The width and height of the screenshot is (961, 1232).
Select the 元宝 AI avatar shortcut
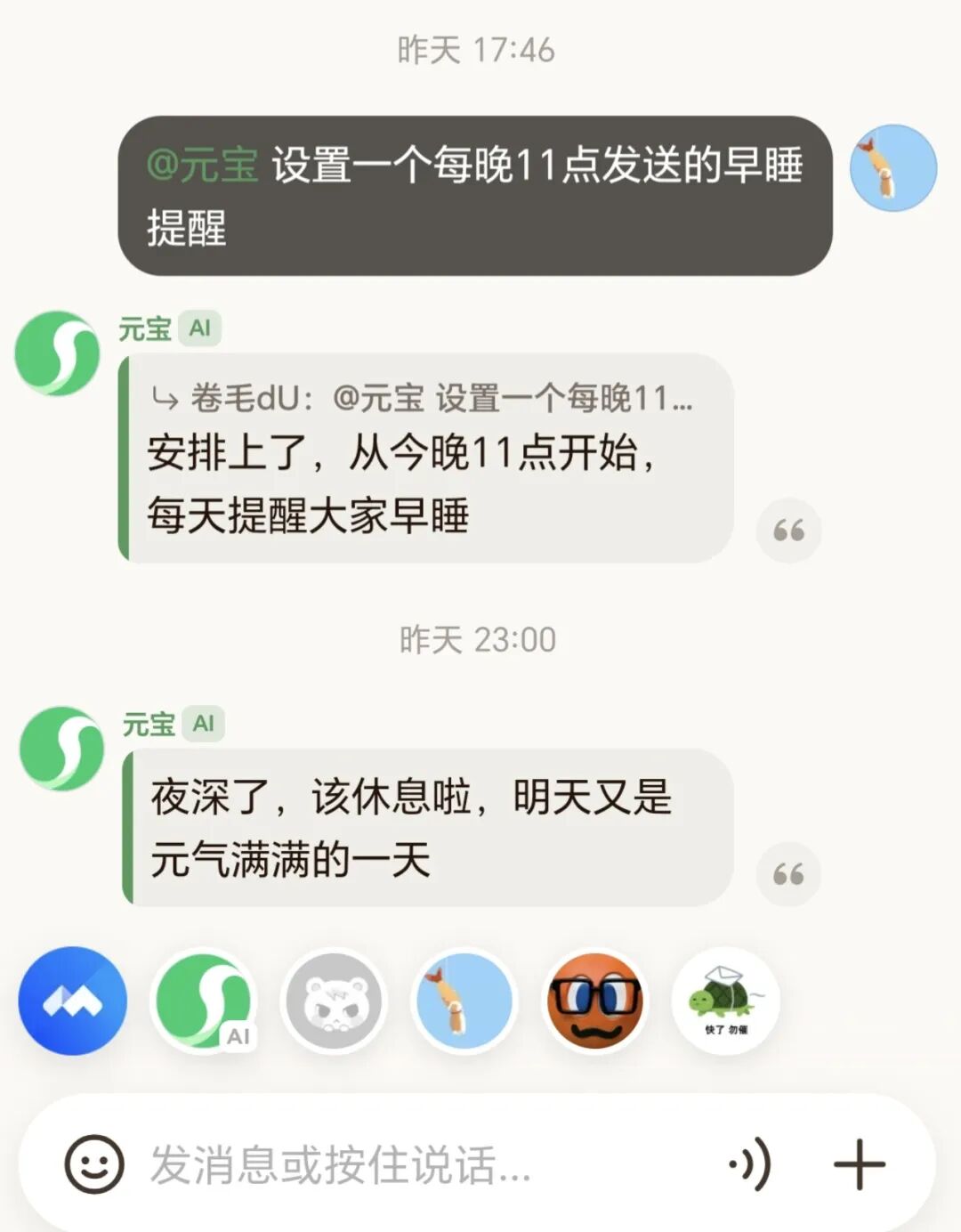(x=204, y=1001)
